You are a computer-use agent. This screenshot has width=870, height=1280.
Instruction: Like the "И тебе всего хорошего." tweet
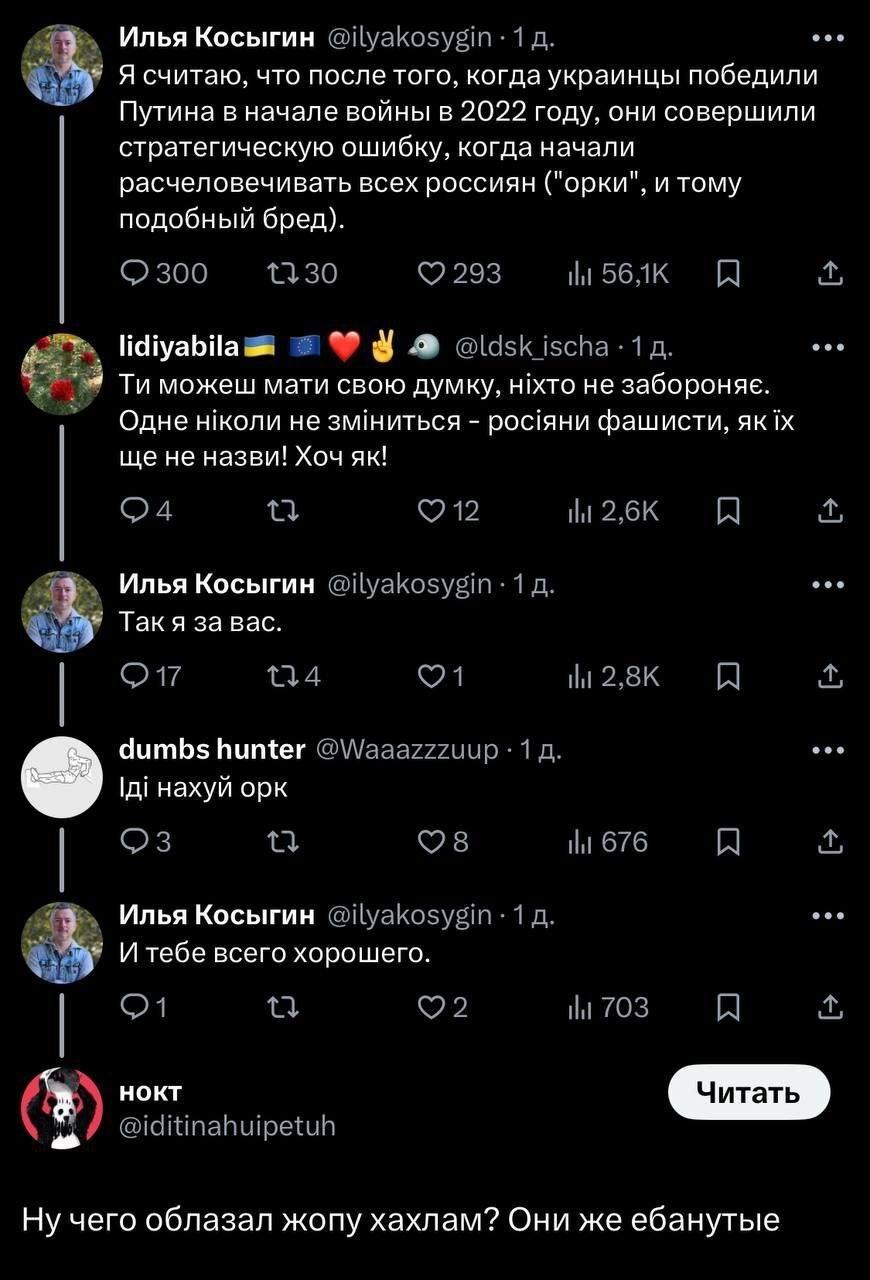pos(430,1007)
